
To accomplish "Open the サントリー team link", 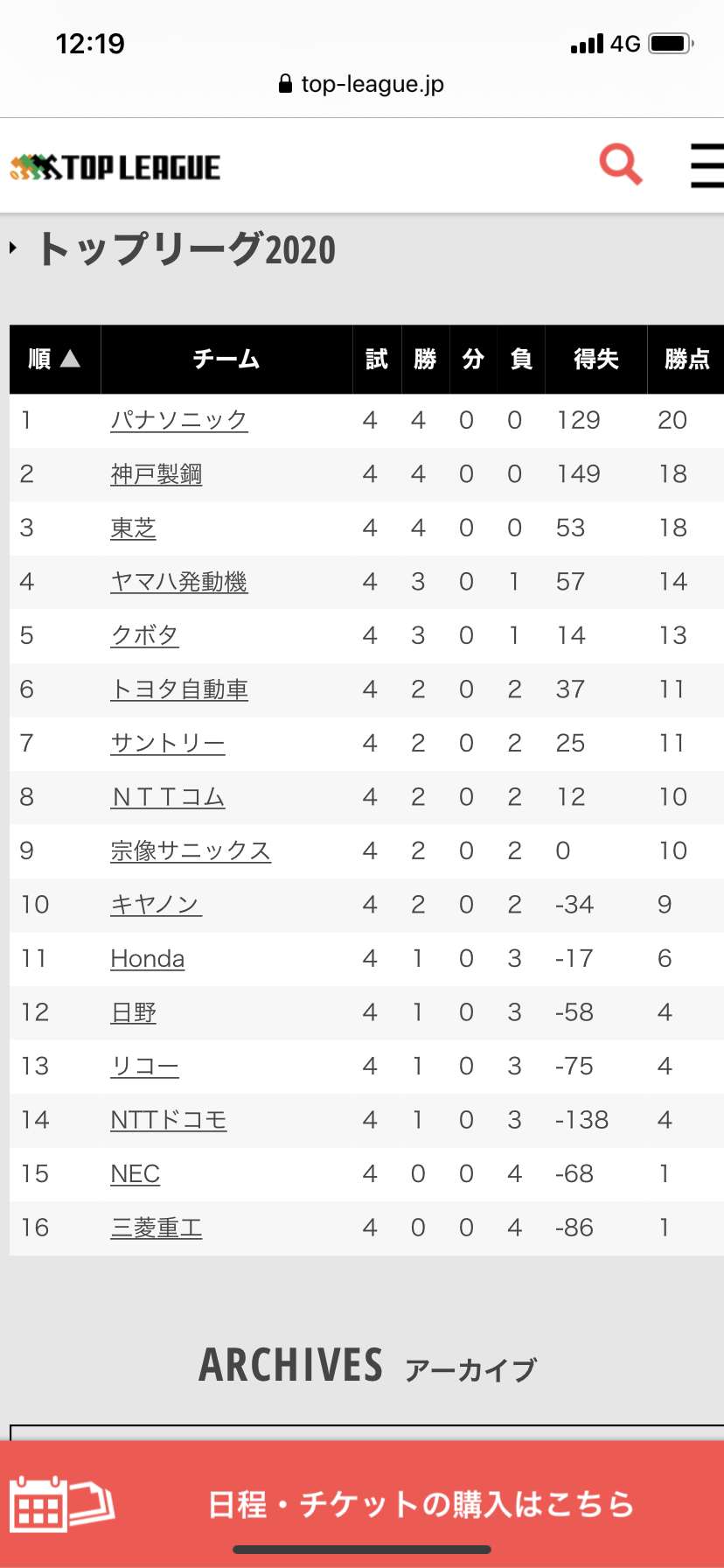I will 168,744.
